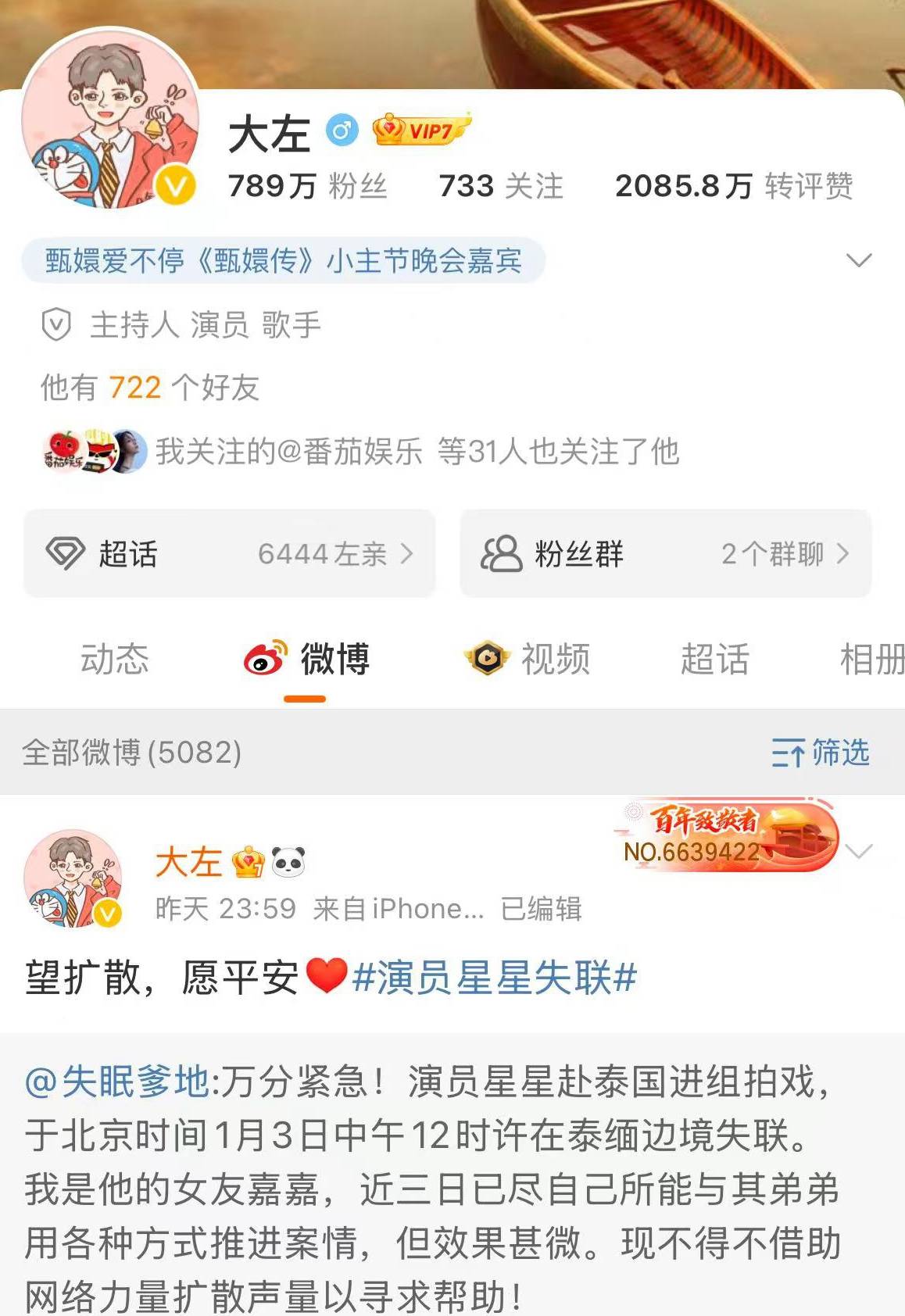Open mutual followers including 番茄娱乐

coord(359,452)
